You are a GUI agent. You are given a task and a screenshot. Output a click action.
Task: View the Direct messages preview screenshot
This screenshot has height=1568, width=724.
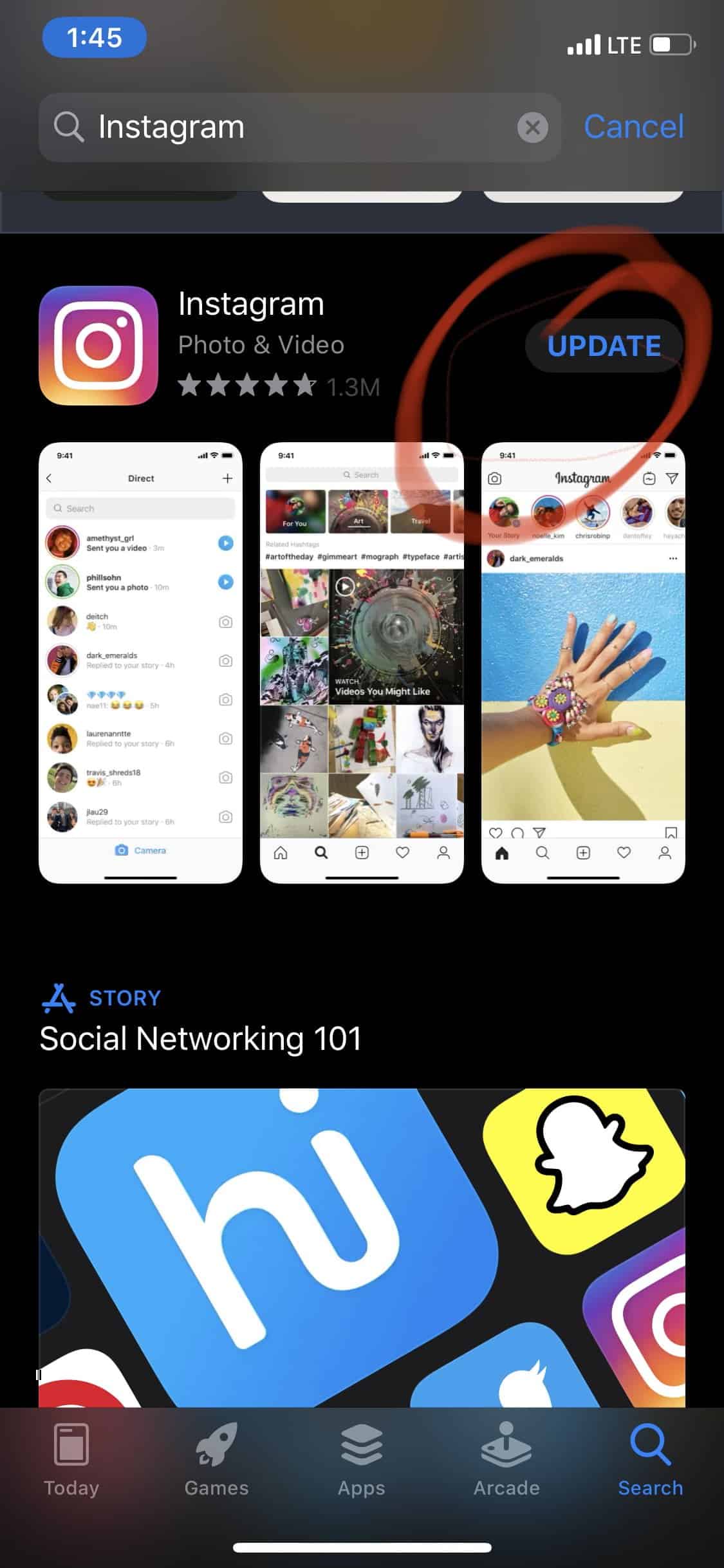(x=140, y=662)
